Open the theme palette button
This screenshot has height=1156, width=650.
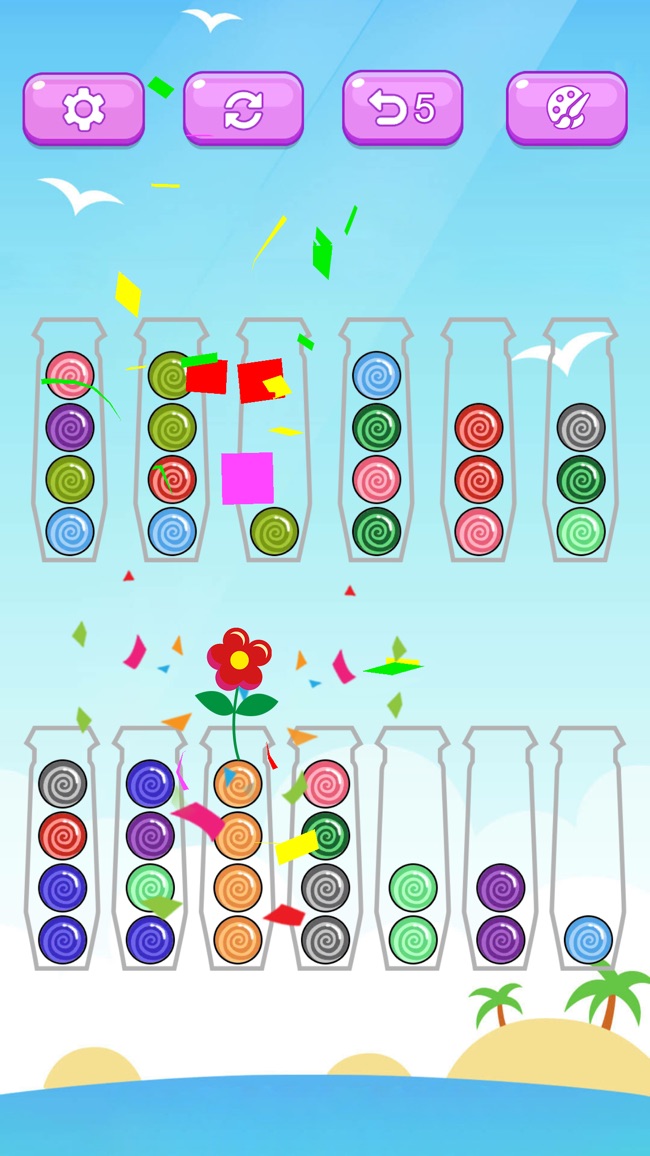coord(567,108)
